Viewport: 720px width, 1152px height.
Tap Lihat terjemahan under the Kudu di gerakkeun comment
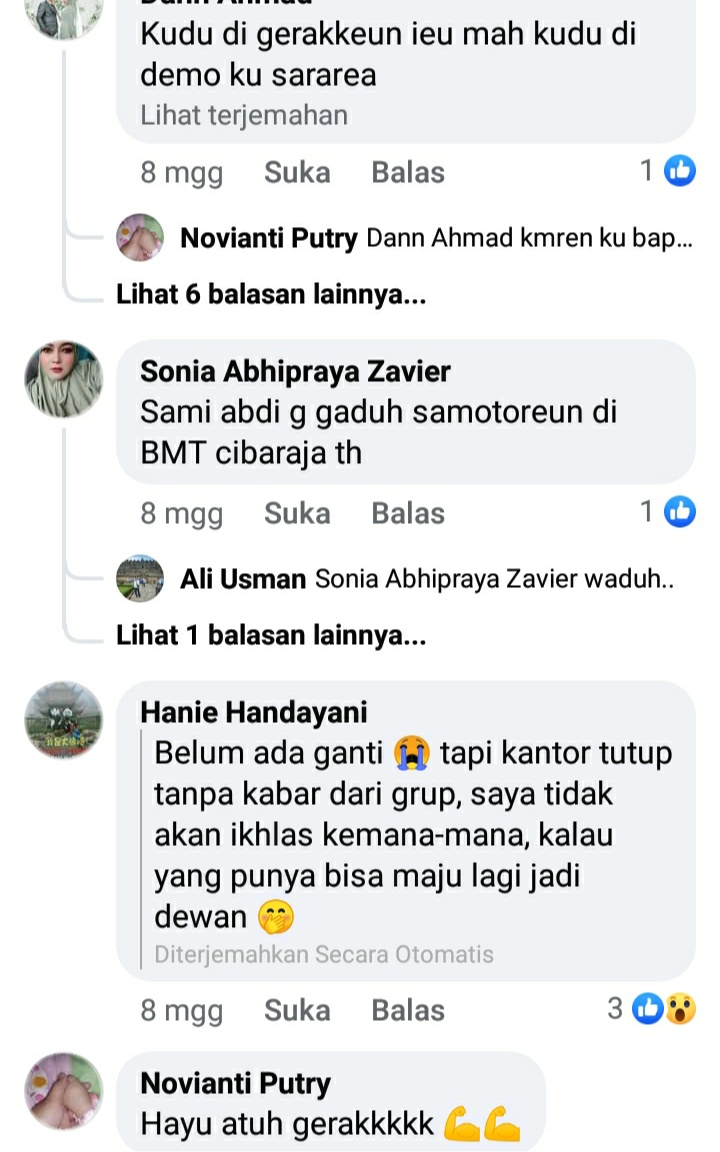click(x=244, y=115)
